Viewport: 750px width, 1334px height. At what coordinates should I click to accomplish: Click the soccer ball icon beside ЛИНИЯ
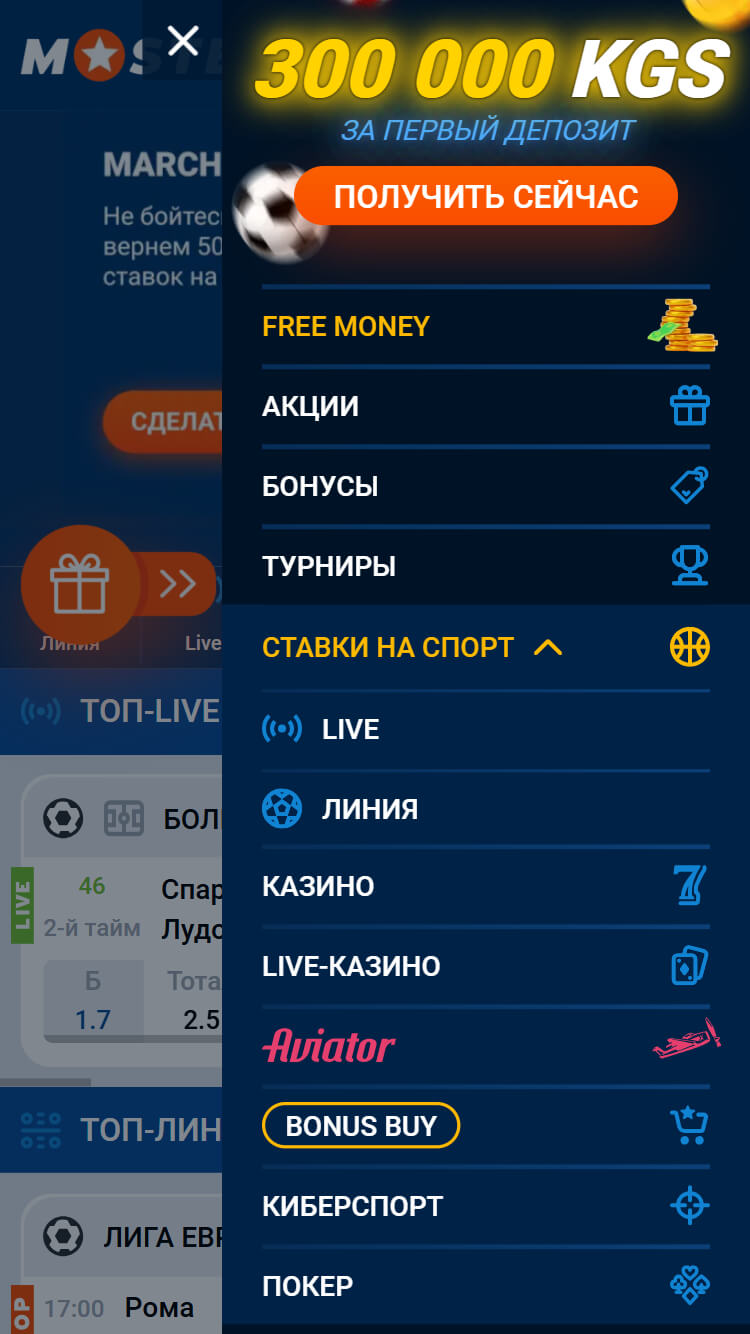283,808
